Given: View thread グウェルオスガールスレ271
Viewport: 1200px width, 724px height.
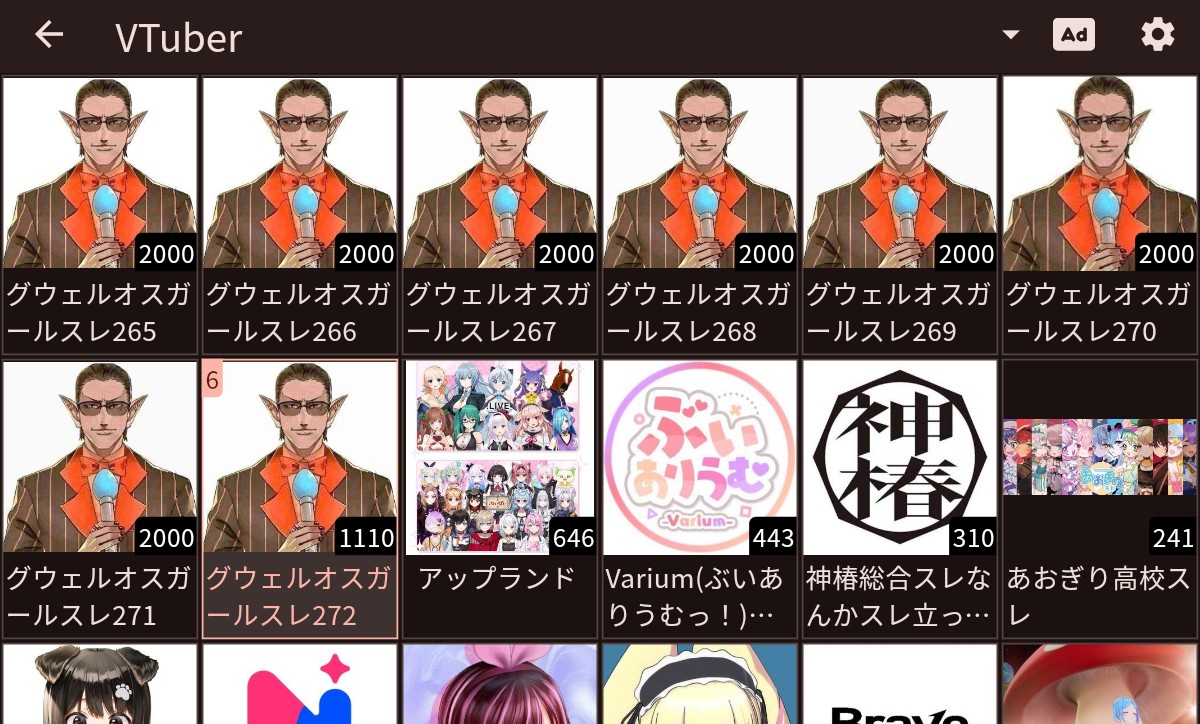Looking at the screenshot, I should pyautogui.click(x=100, y=497).
